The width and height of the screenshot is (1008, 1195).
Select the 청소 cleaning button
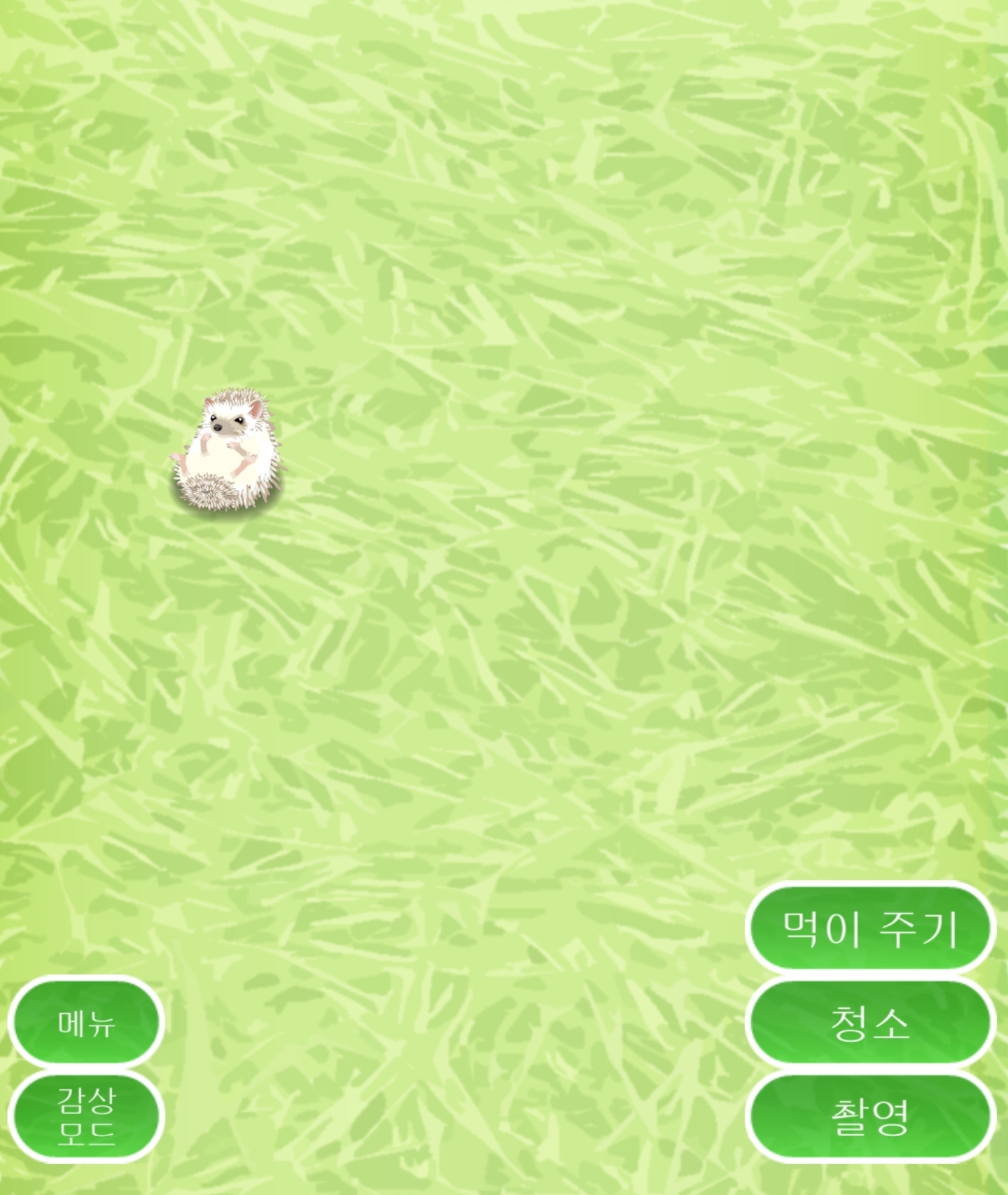(869, 1022)
